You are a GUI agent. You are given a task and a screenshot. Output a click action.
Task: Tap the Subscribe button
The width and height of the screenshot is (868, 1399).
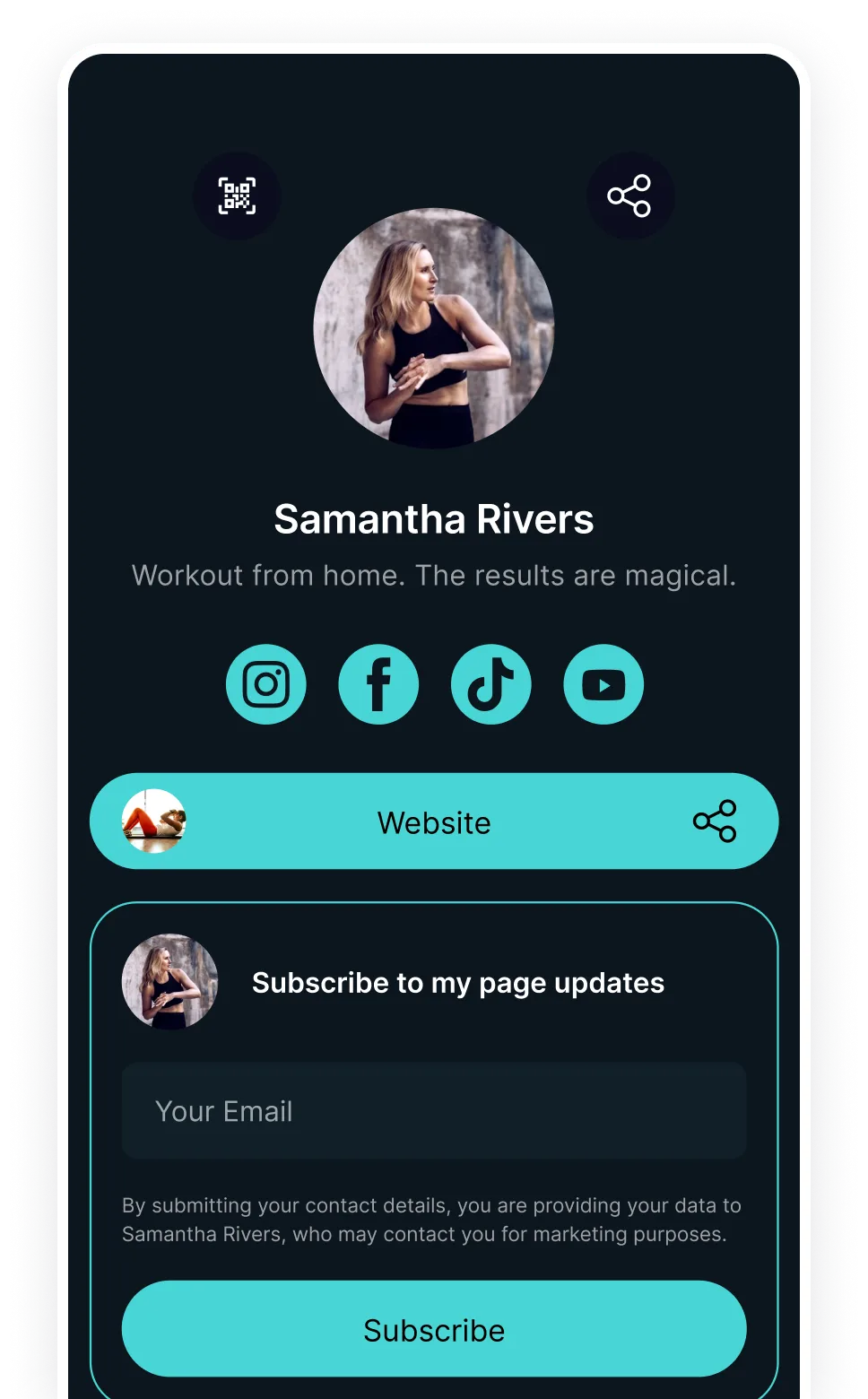[434, 1329]
